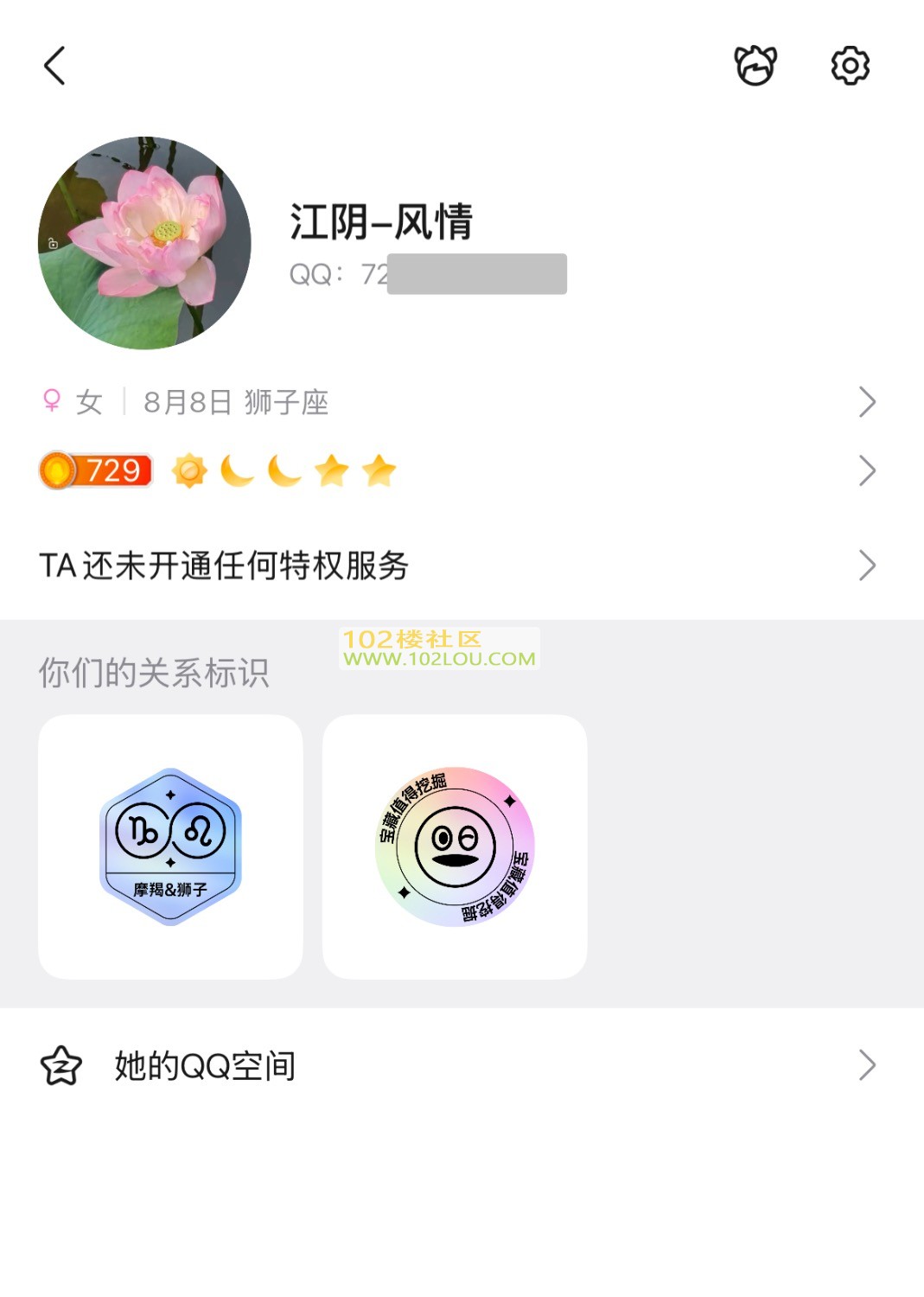Open the TA还未开通任何特权服务 row
Image resolution: width=924 pixels, height=1297 pixels.
tap(458, 565)
